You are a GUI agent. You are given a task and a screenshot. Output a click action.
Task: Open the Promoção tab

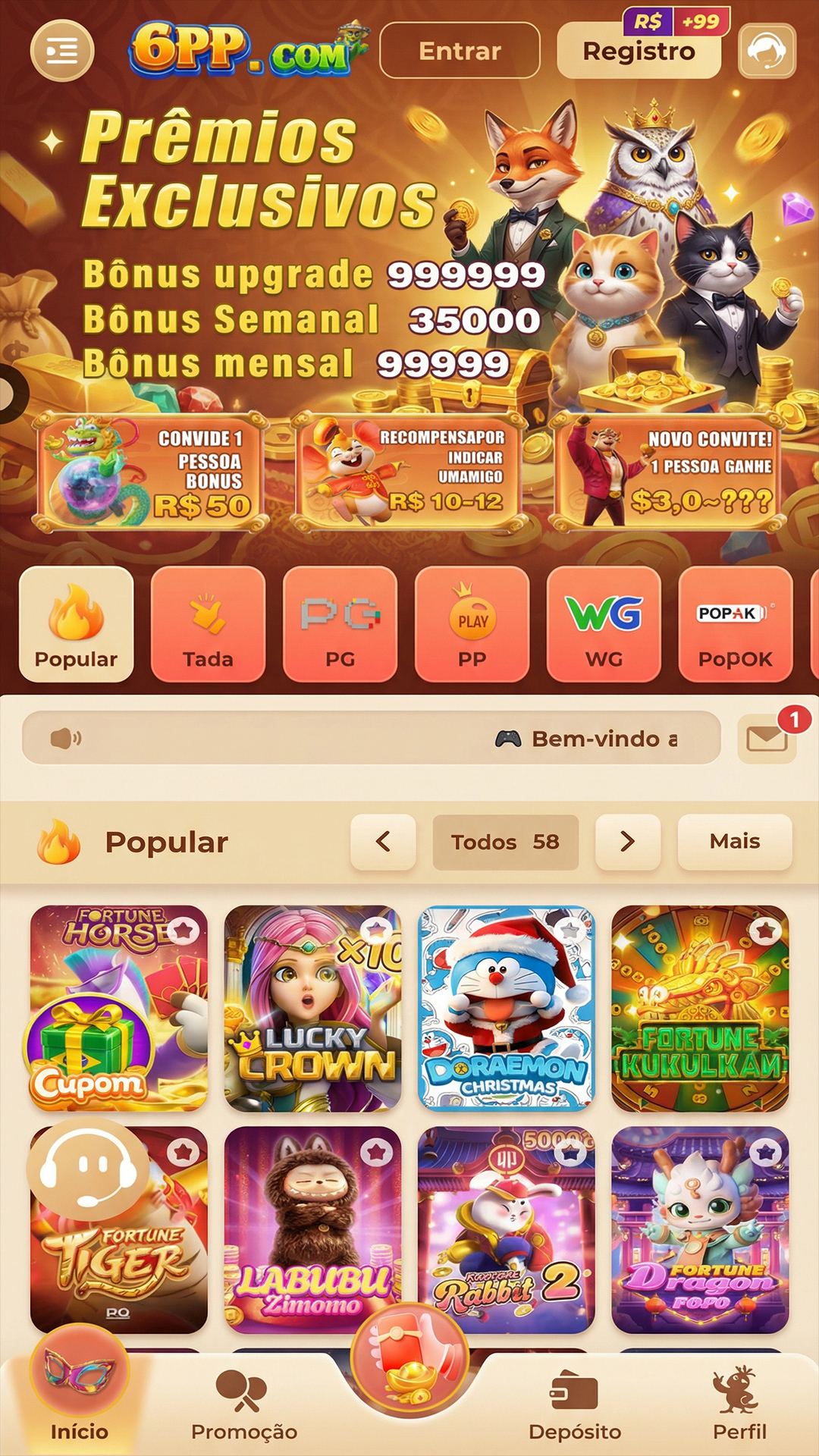[243, 1405]
